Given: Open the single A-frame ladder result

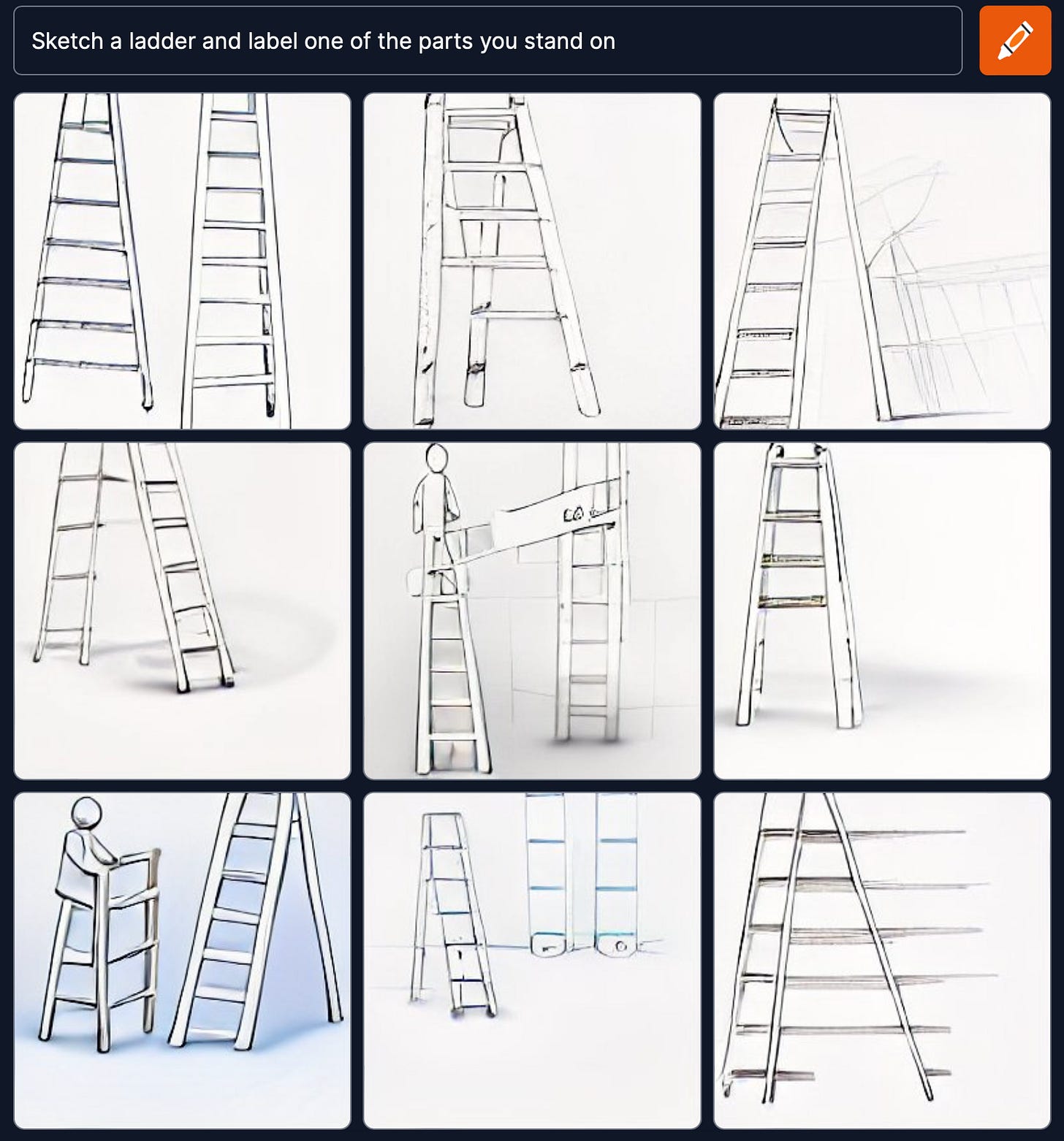Looking at the screenshot, I should (x=881, y=611).
